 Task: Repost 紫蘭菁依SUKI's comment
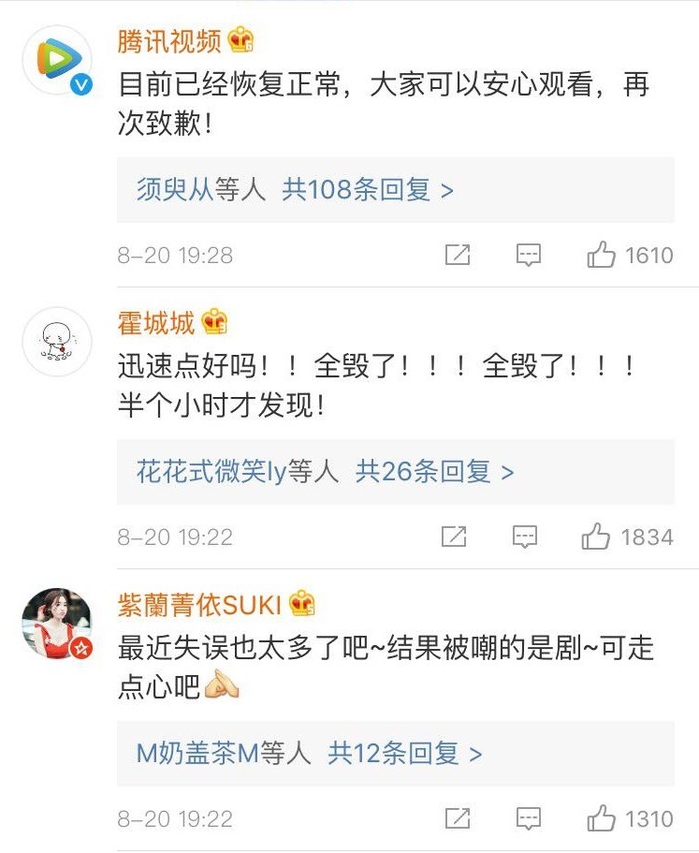[457, 819]
